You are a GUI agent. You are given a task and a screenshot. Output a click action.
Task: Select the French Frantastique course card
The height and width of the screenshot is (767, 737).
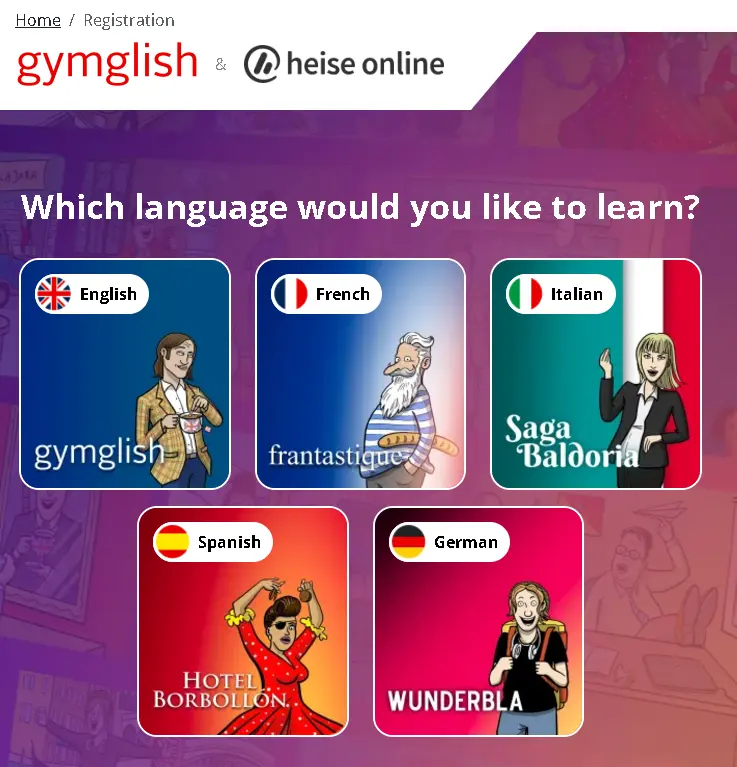point(360,374)
